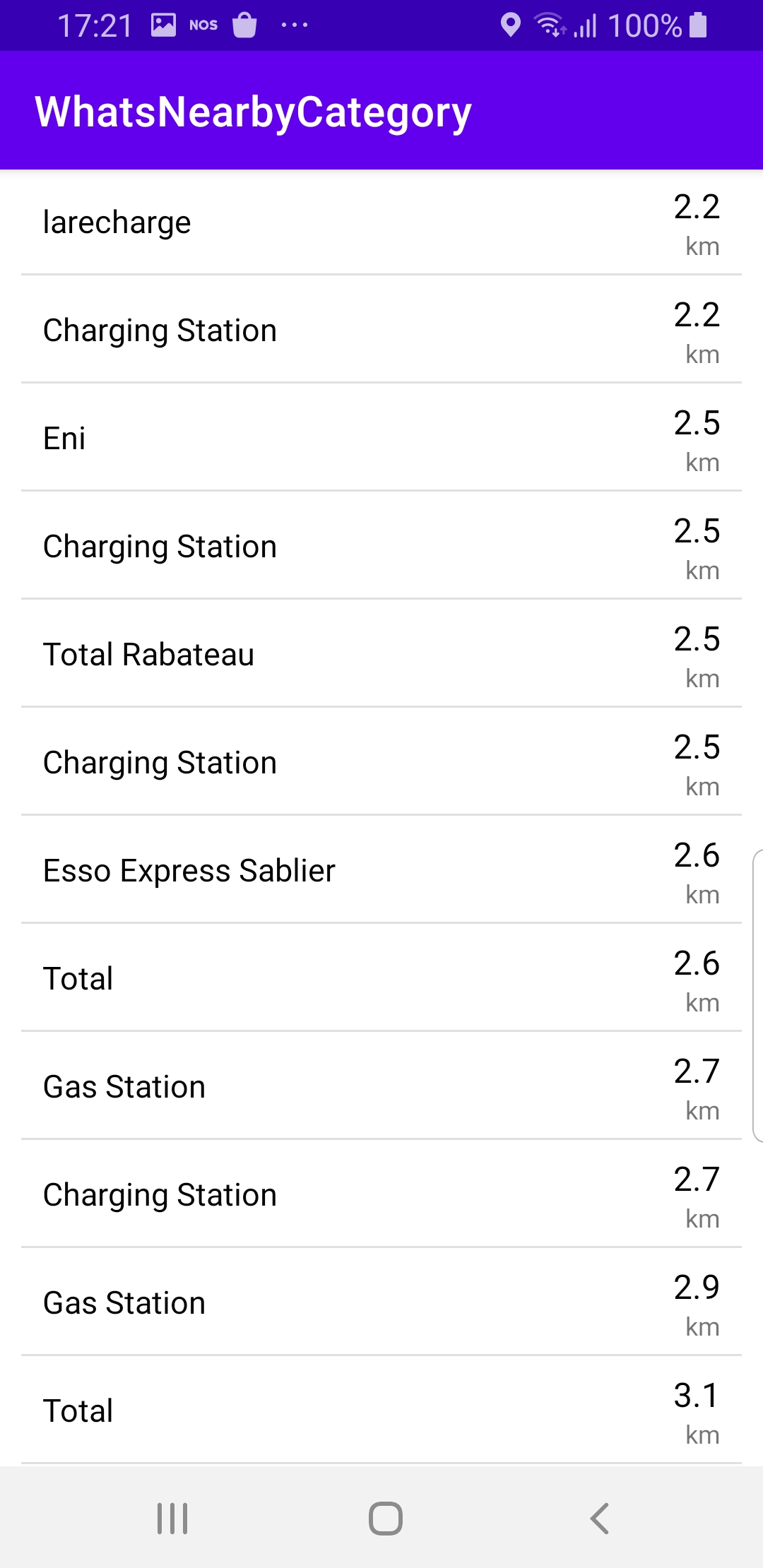The width and height of the screenshot is (763, 1568).
Task: Open the Charging Station at 2.2 km
Action: coord(381,331)
